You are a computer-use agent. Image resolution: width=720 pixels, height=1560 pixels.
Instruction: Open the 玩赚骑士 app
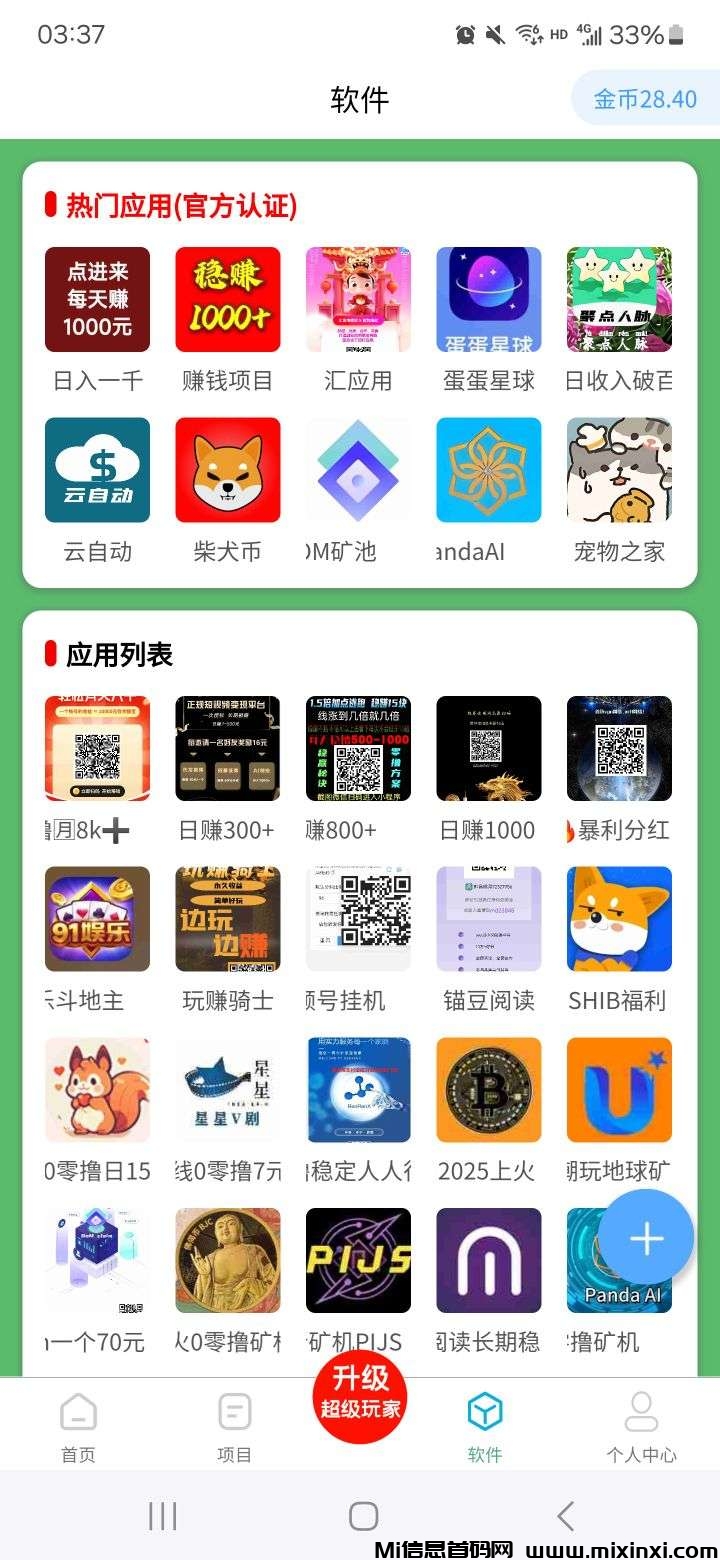click(228, 919)
